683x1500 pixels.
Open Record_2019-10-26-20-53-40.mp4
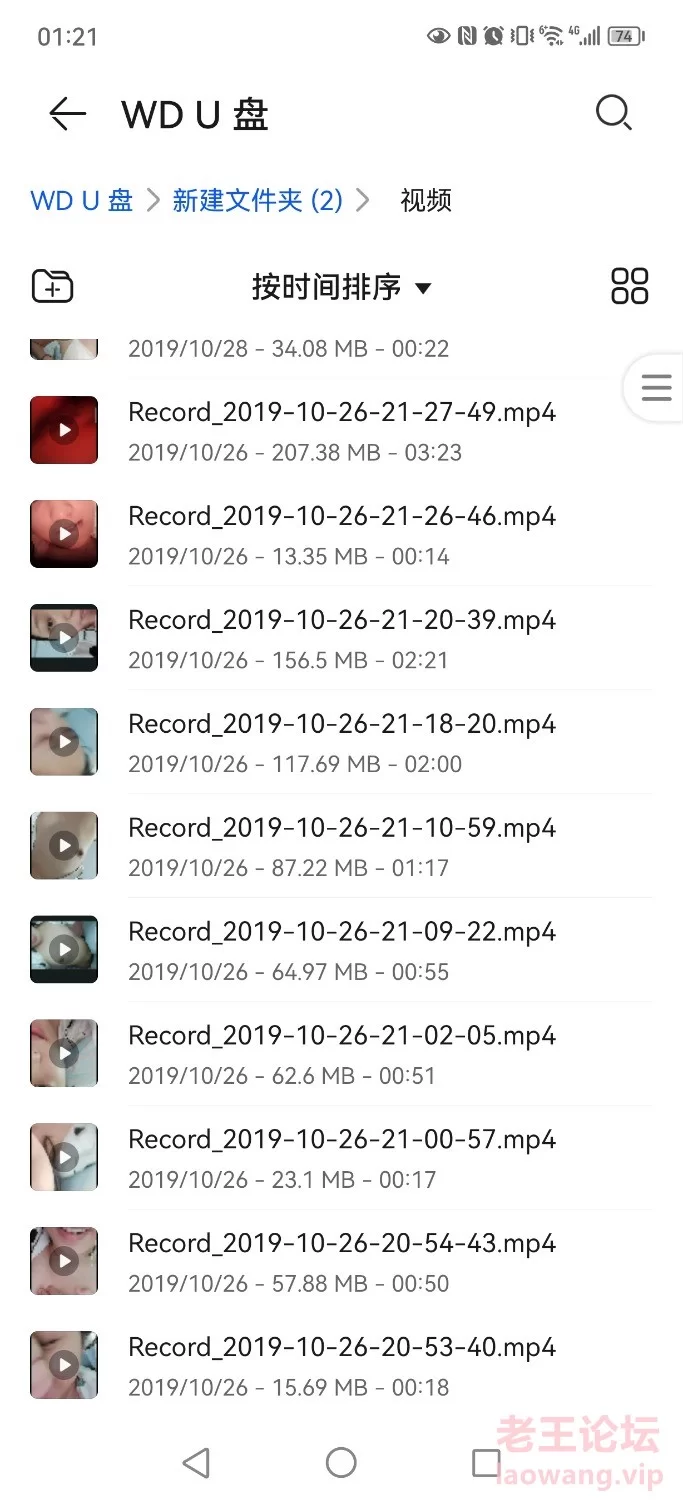[x=341, y=1366]
